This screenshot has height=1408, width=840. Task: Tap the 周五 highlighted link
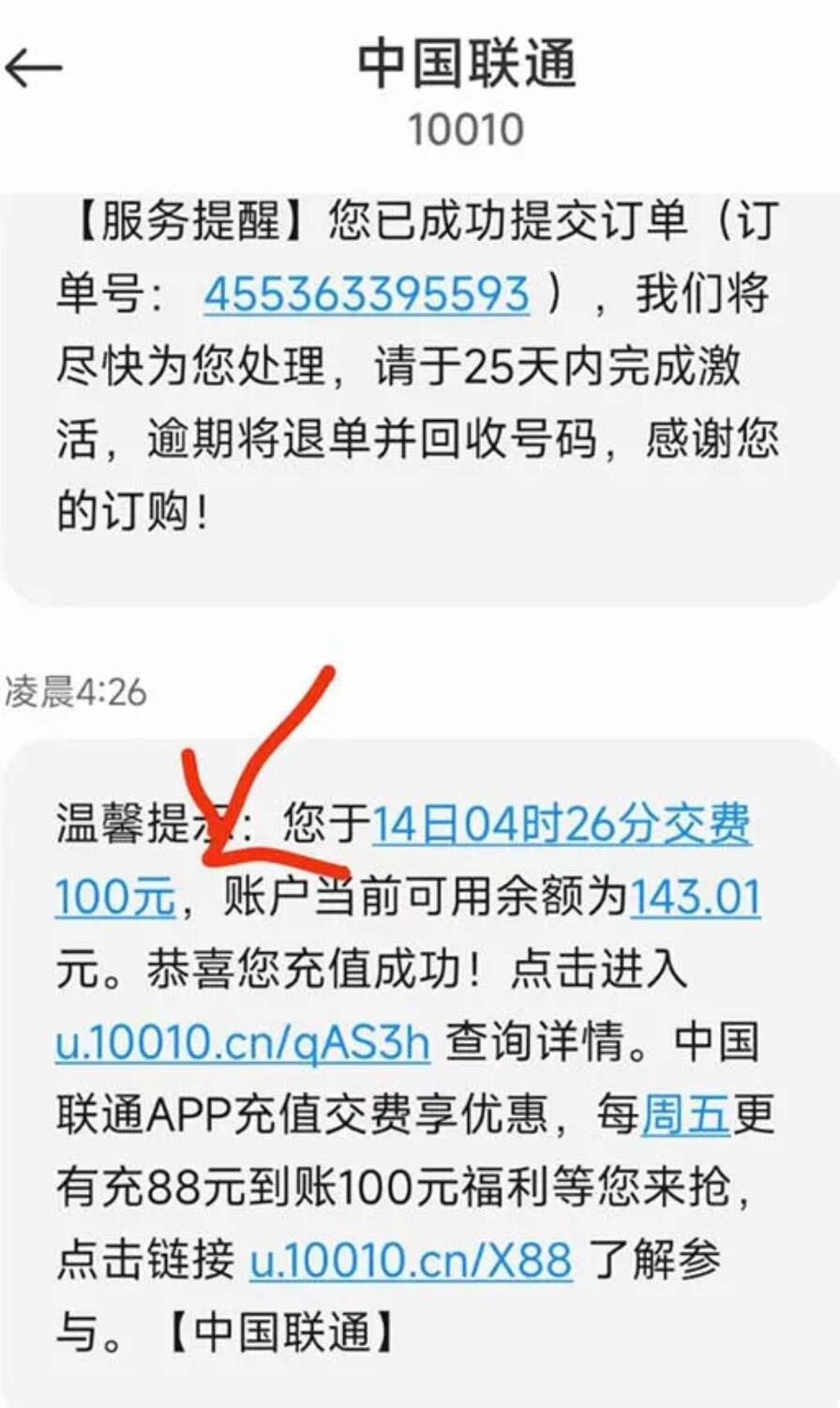(685, 1115)
